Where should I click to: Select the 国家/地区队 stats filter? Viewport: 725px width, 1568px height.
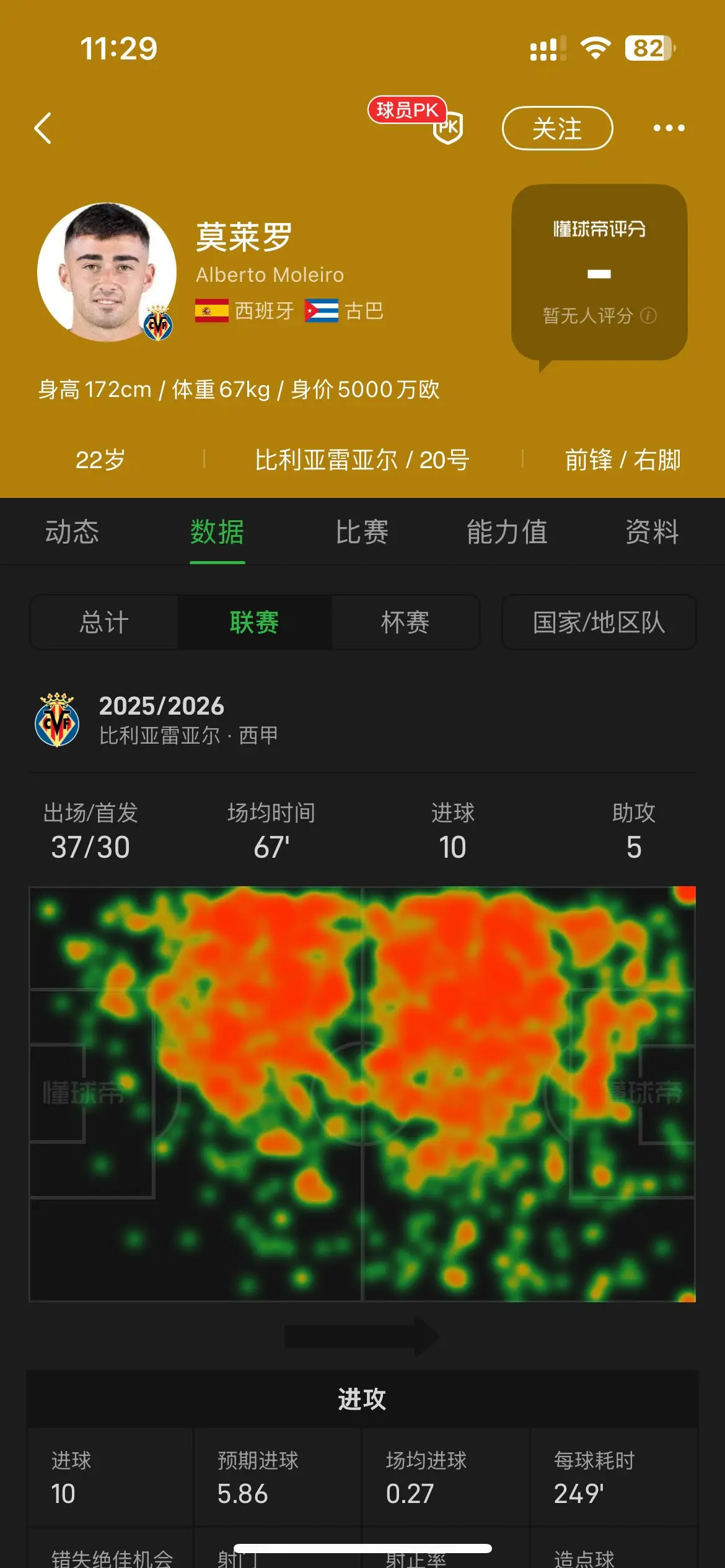click(x=599, y=622)
